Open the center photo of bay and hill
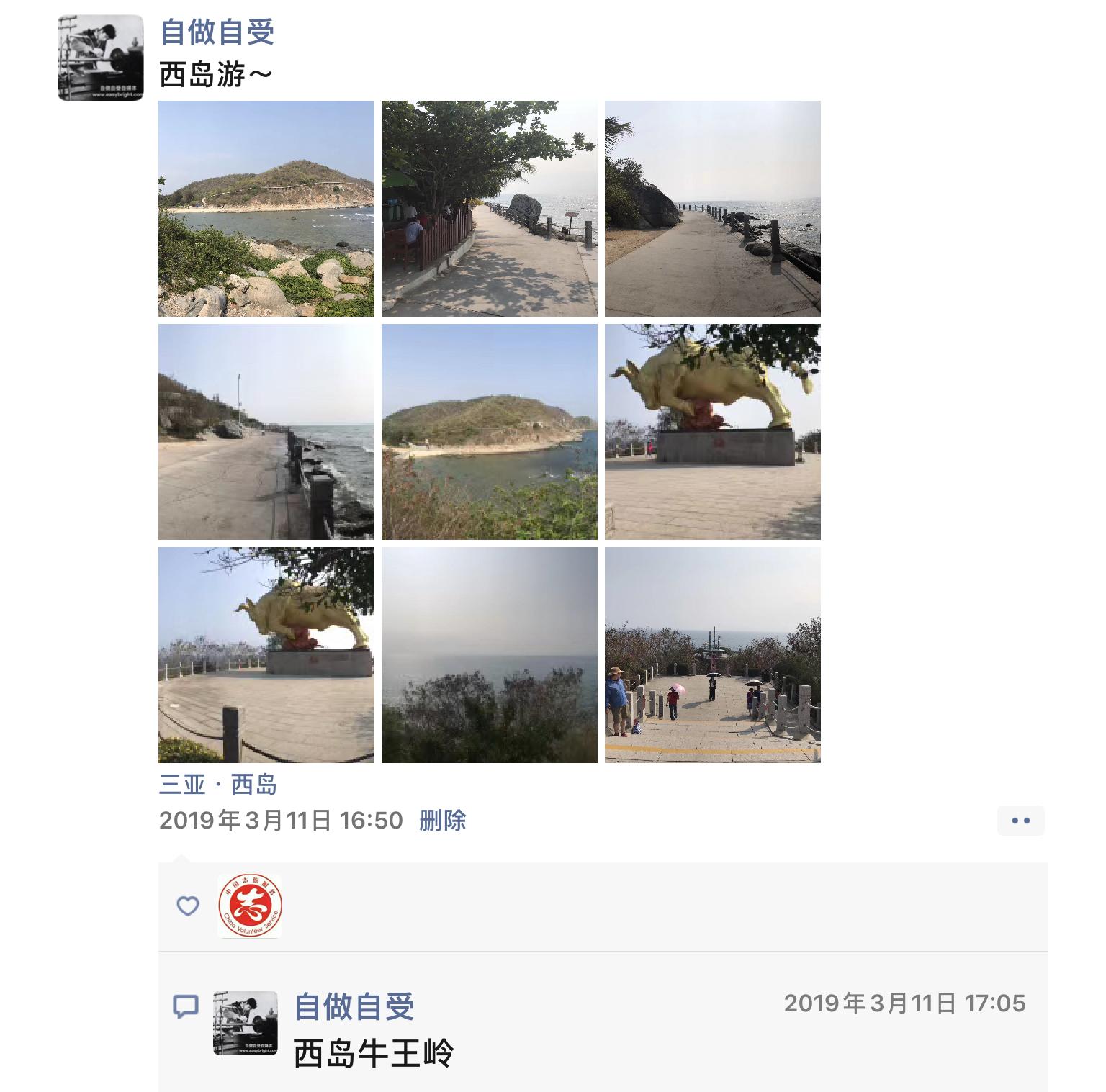The image size is (1106, 1092). click(489, 432)
